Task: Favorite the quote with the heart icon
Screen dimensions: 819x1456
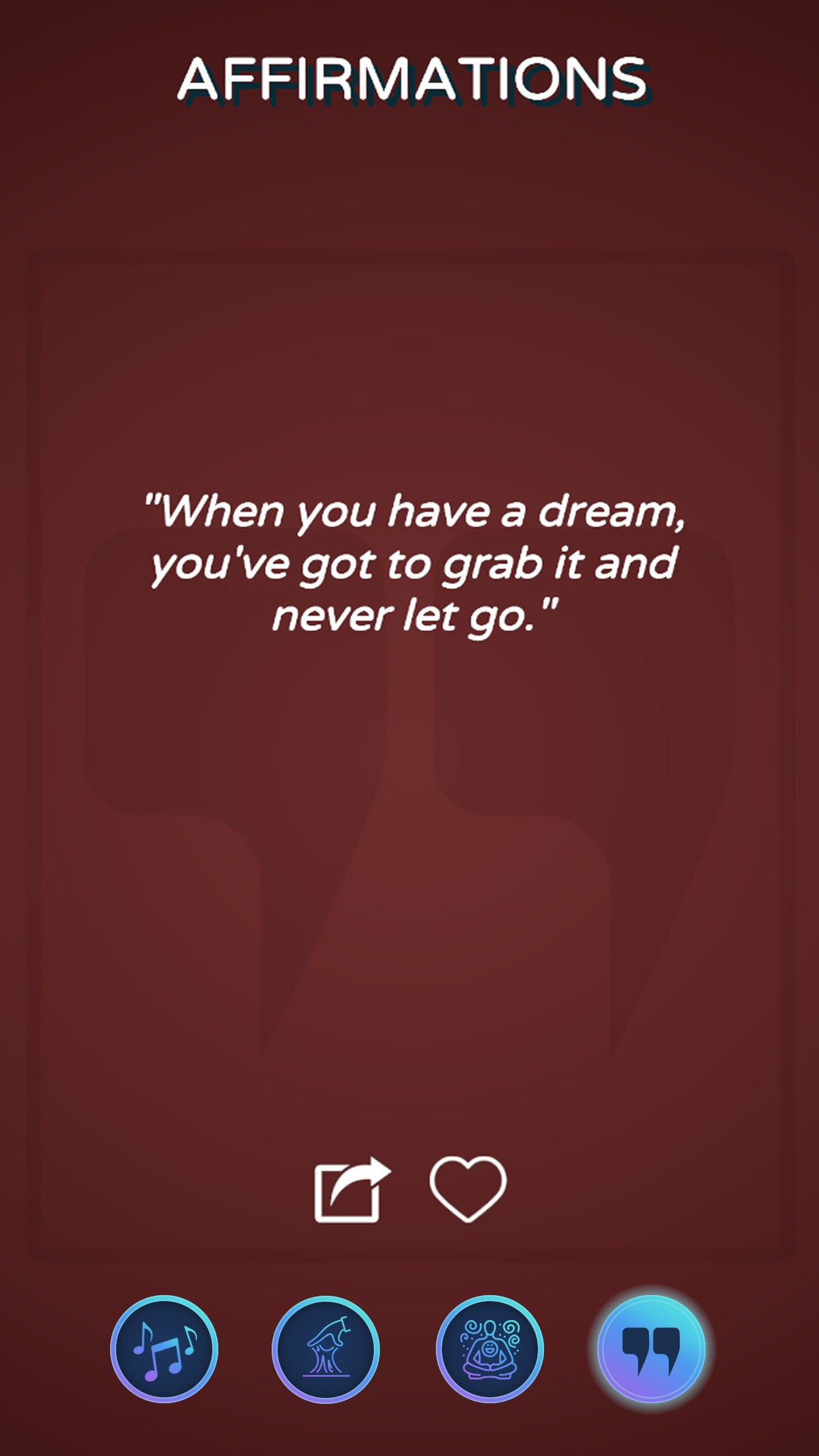Action: [468, 1188]
